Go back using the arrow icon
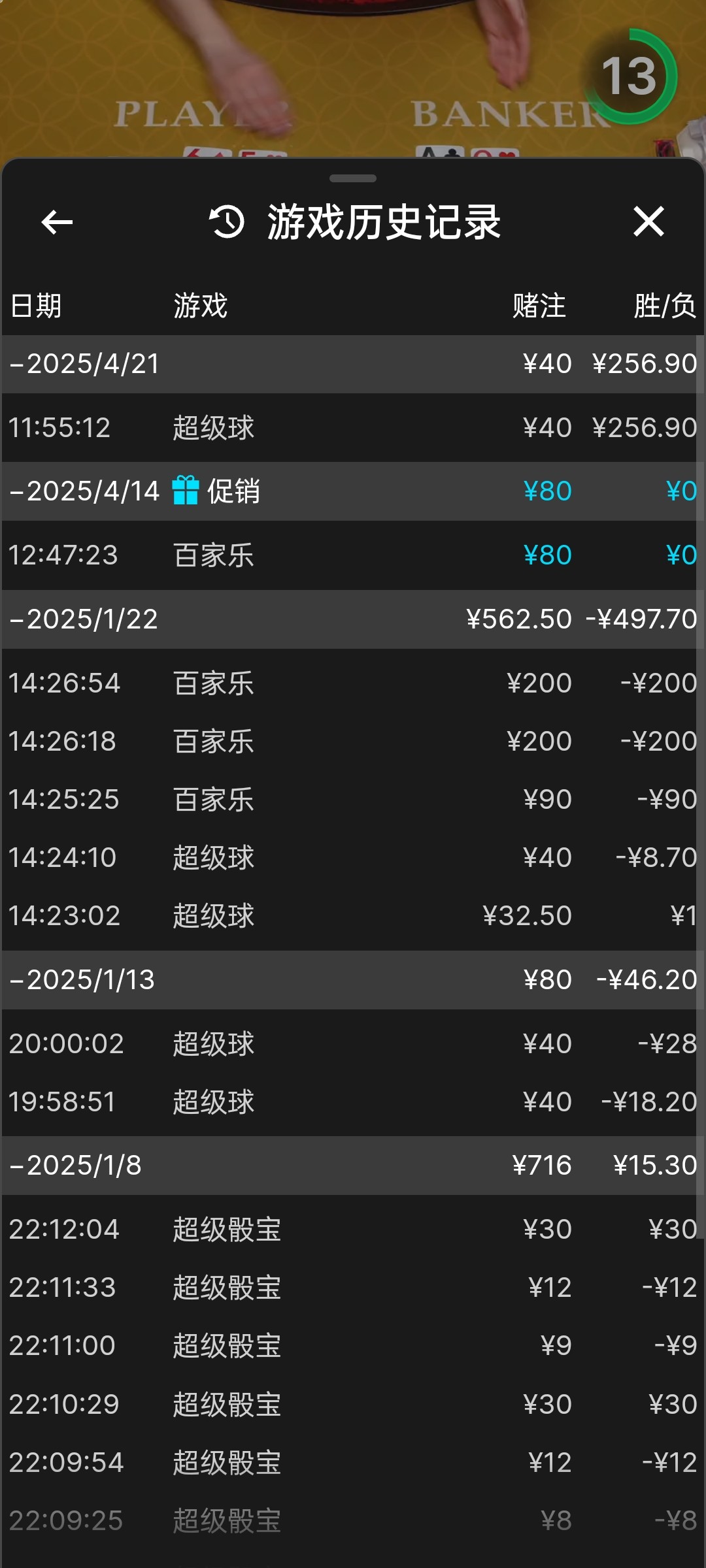Viewport: 706px width, 1568px height. pyautogui.click(x=57, y=222)
